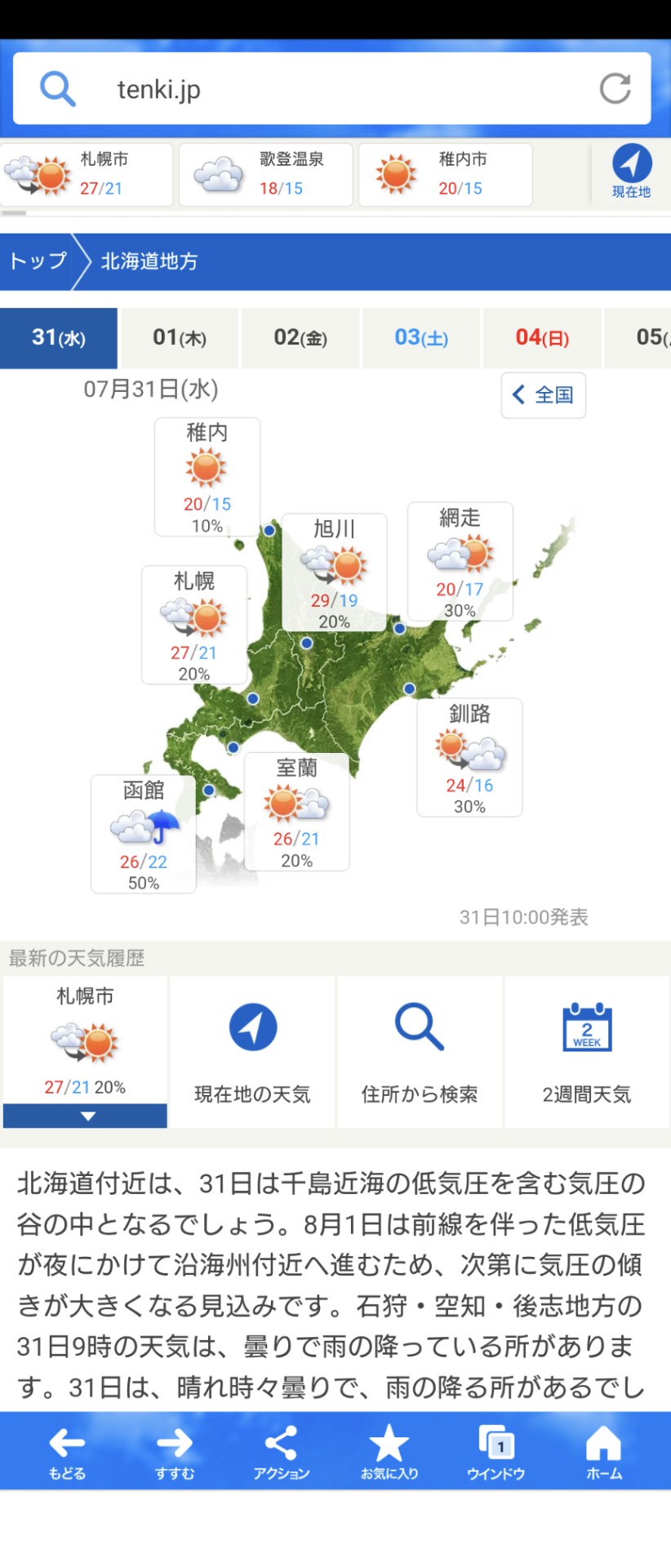The width and height of the screenshot is (671, 1568).
Task: Open 現在地の天気
Action: coord(252,1052)
